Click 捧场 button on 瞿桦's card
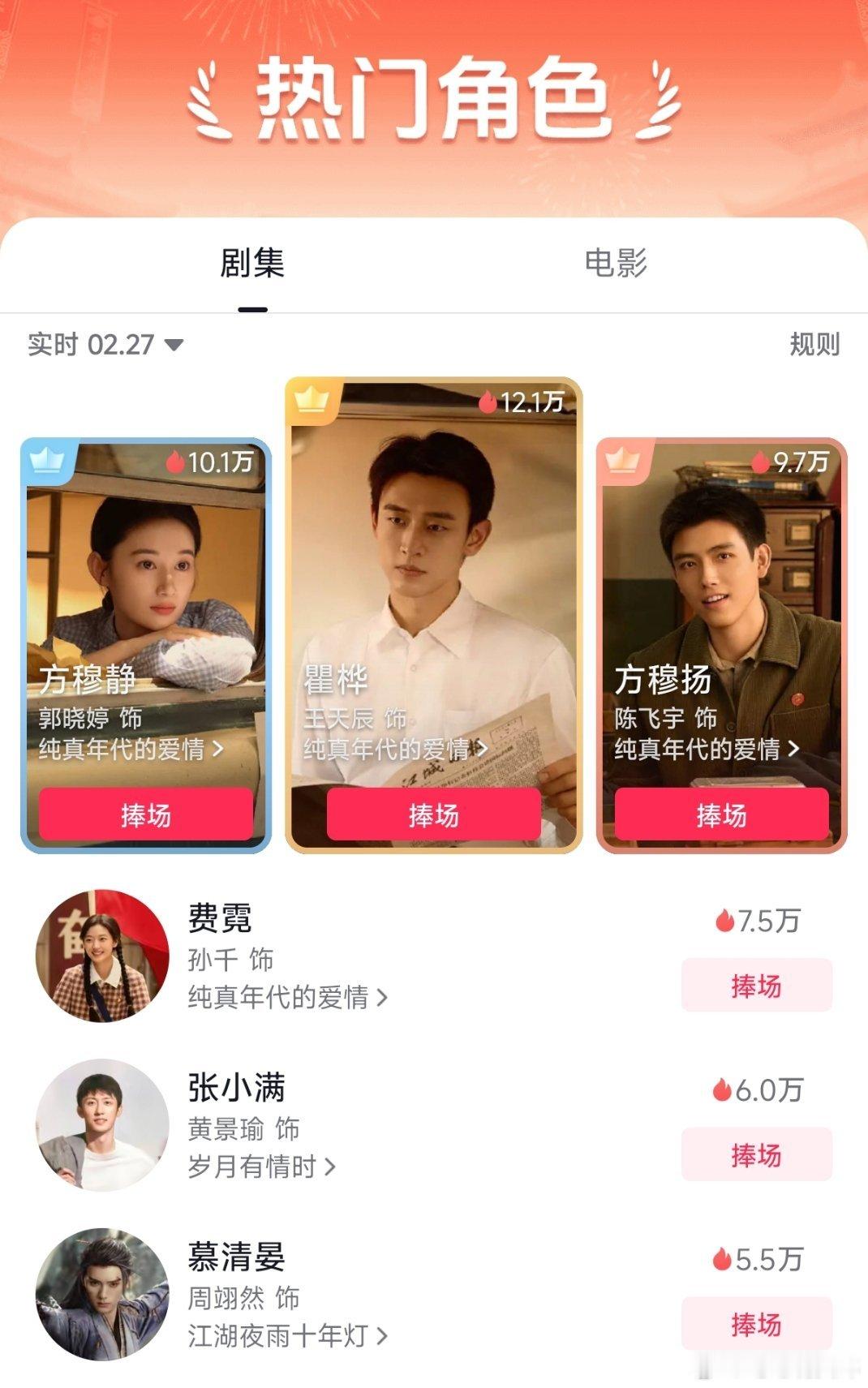Viewport: 868px width, 1388px height. click(434, 813)
